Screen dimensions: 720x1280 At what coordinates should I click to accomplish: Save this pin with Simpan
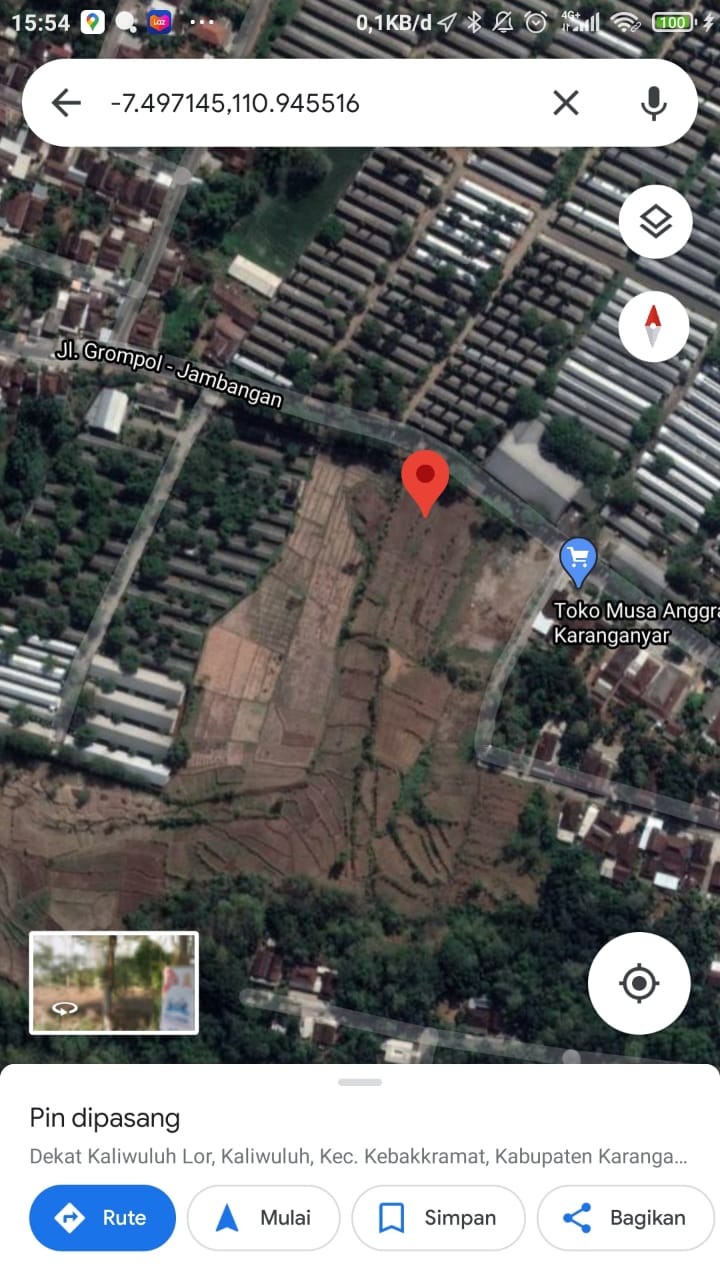pos(438,1217)
